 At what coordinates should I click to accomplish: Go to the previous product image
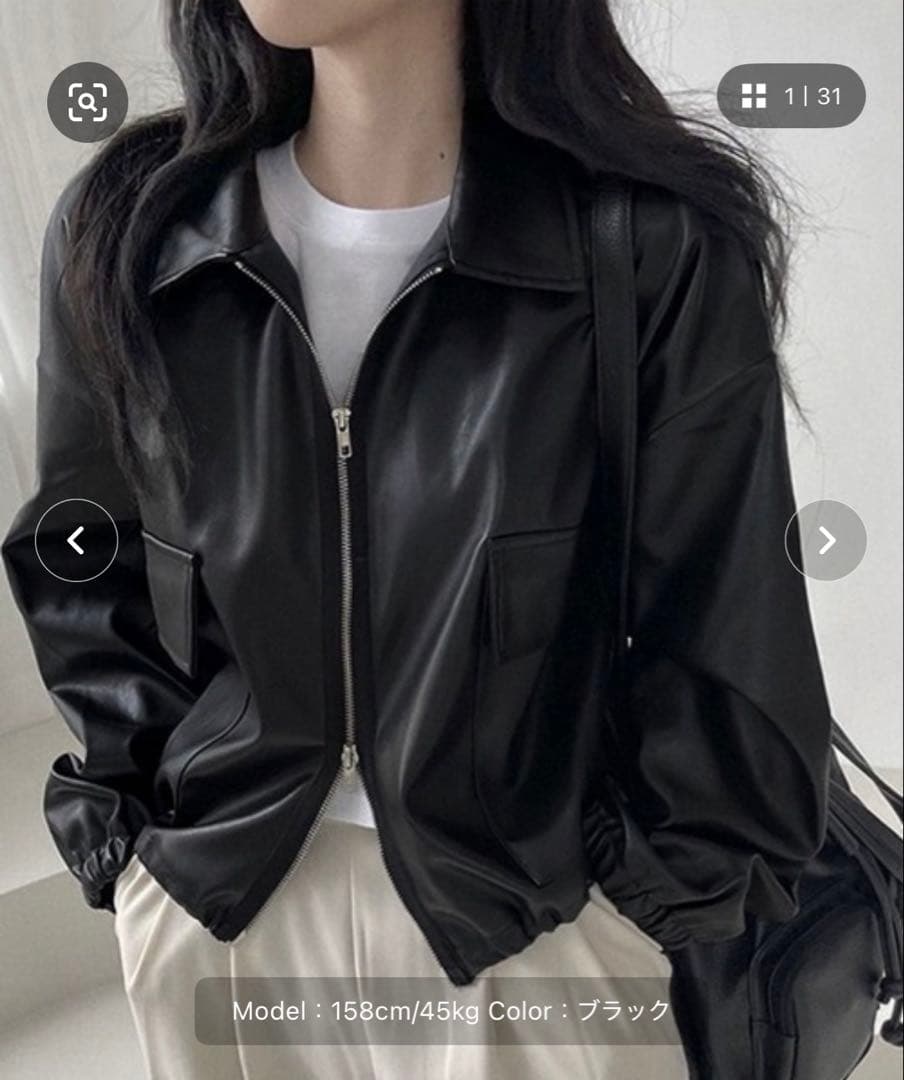pos(76,540)
